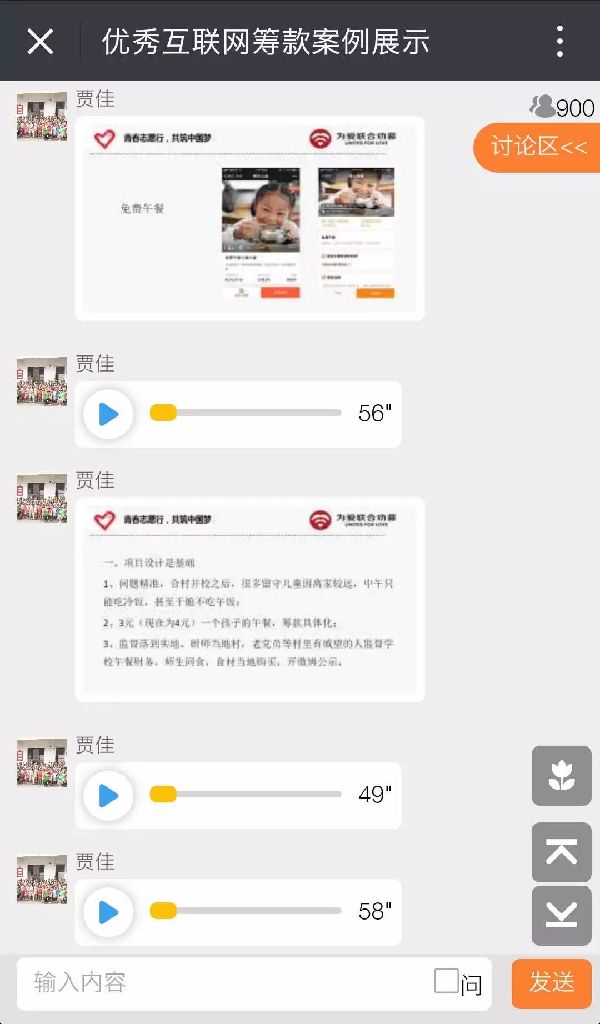Play the 56" voice message

tap(108, 414)
